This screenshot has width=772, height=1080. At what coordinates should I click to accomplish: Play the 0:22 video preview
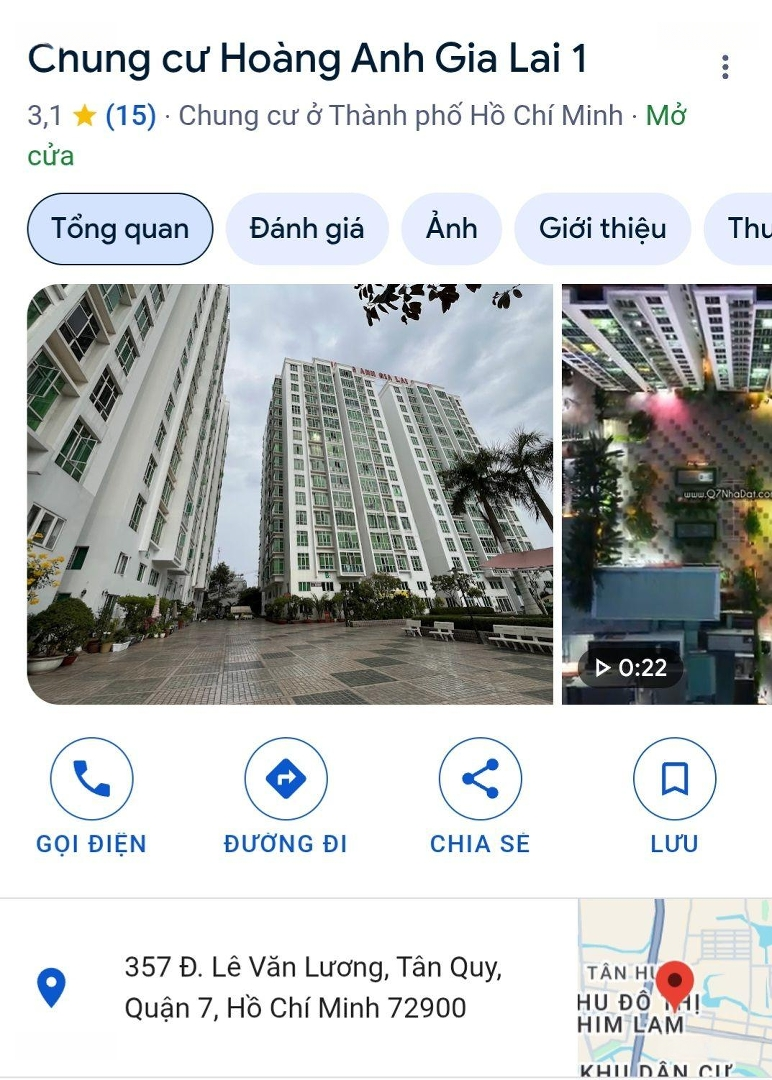(629, 668)
